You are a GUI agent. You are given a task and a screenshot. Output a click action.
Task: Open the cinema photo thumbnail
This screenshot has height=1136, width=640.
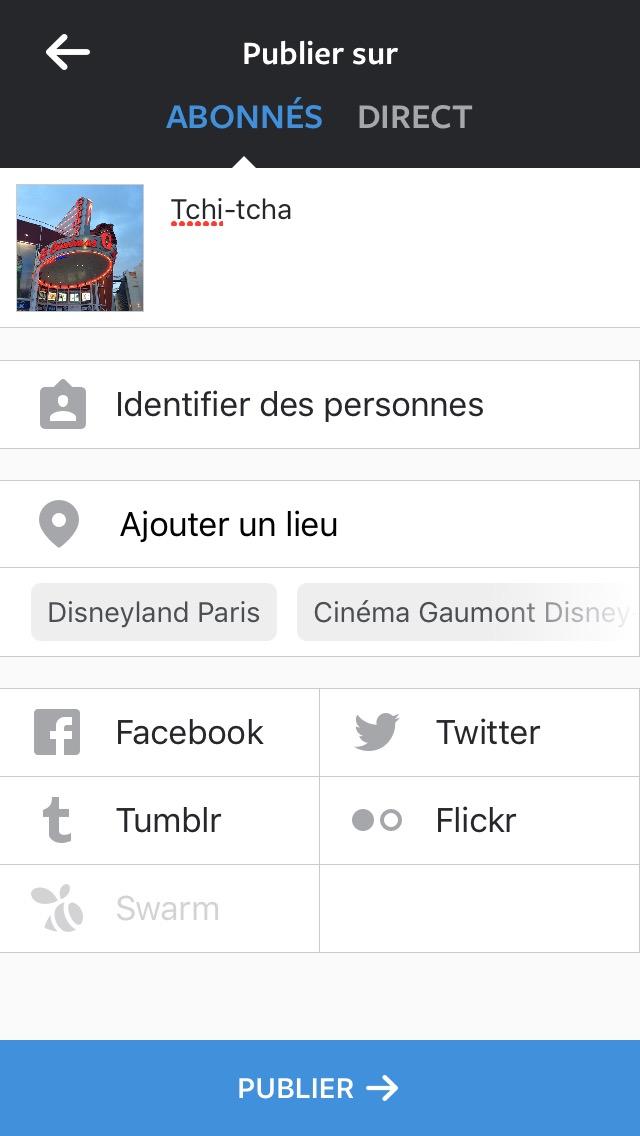coord(80,248)
